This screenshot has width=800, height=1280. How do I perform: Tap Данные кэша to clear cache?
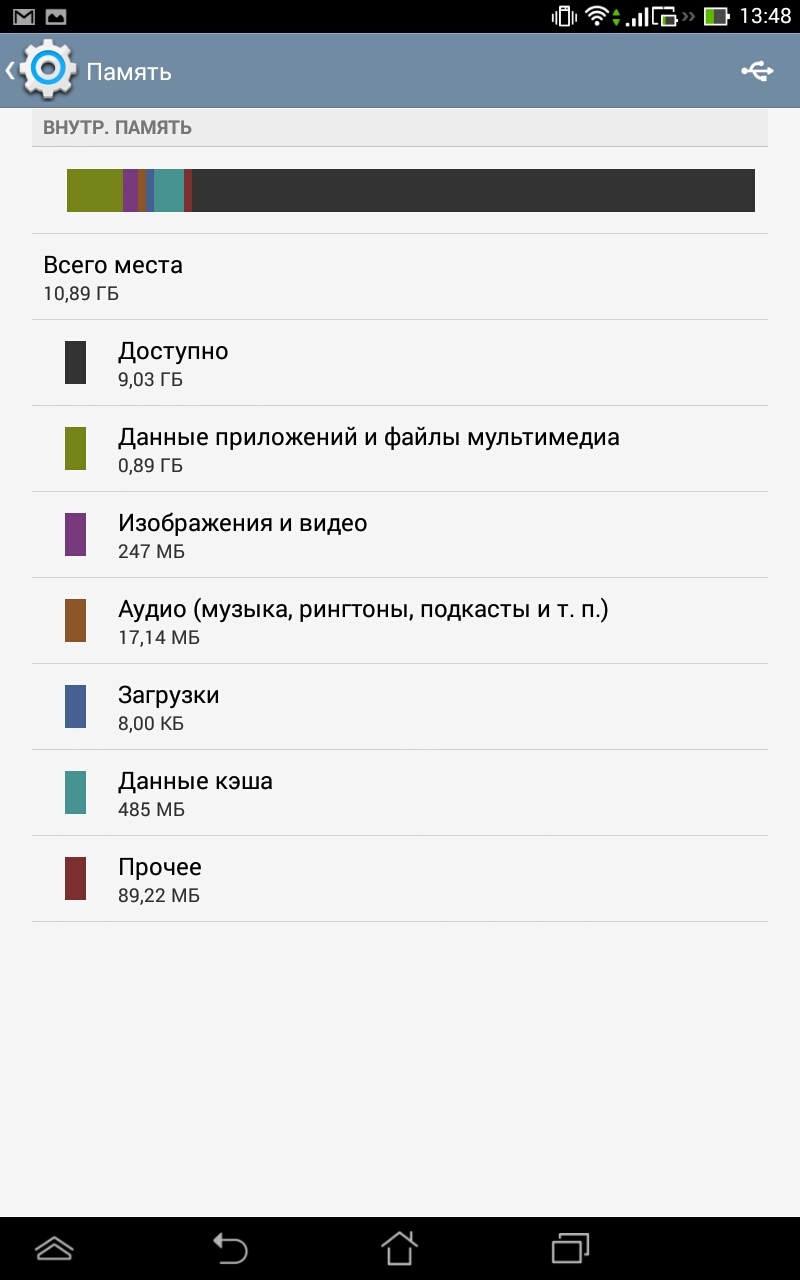coord(195,793)
